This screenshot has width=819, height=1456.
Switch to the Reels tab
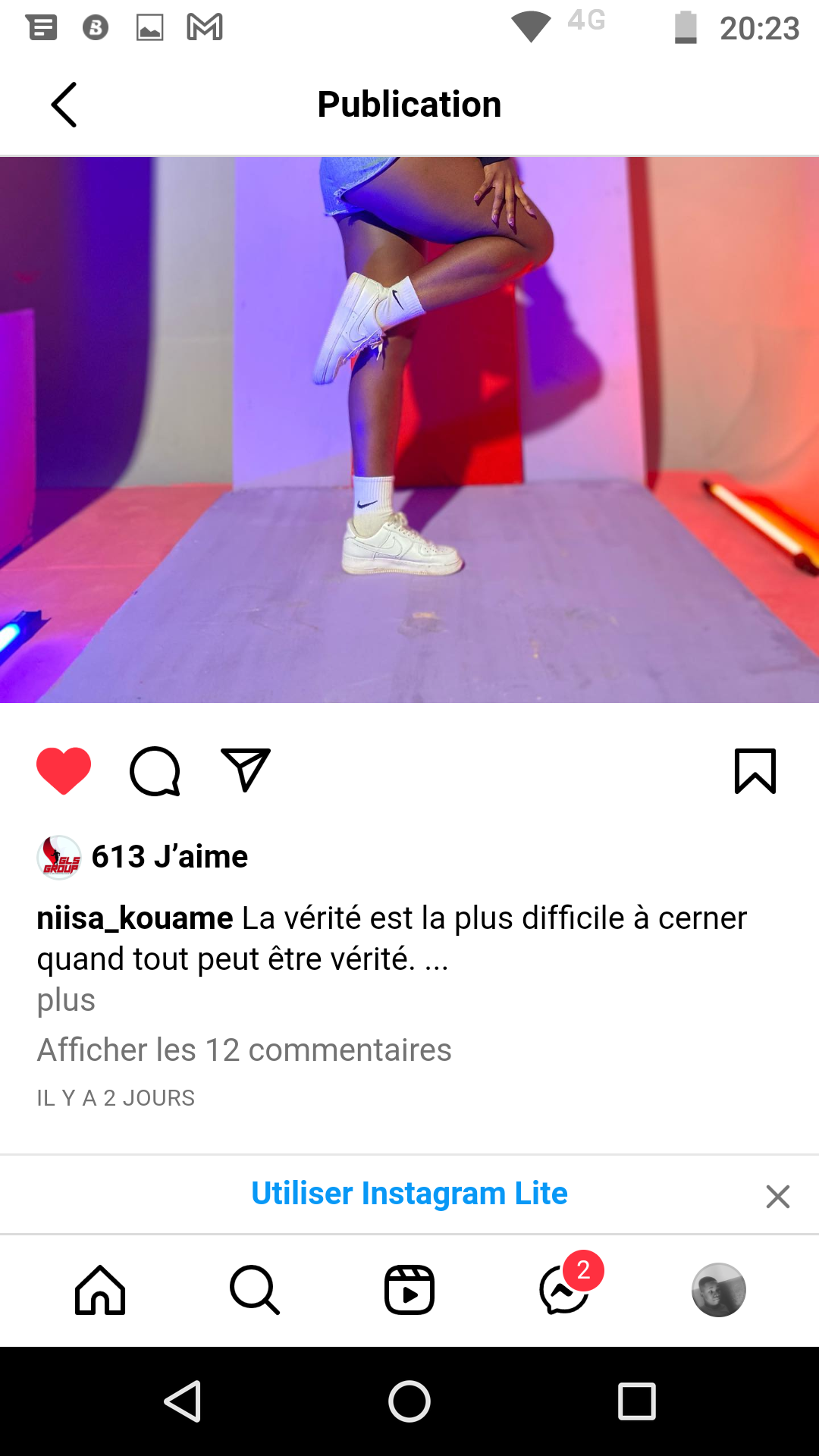tap(409, 1290)
